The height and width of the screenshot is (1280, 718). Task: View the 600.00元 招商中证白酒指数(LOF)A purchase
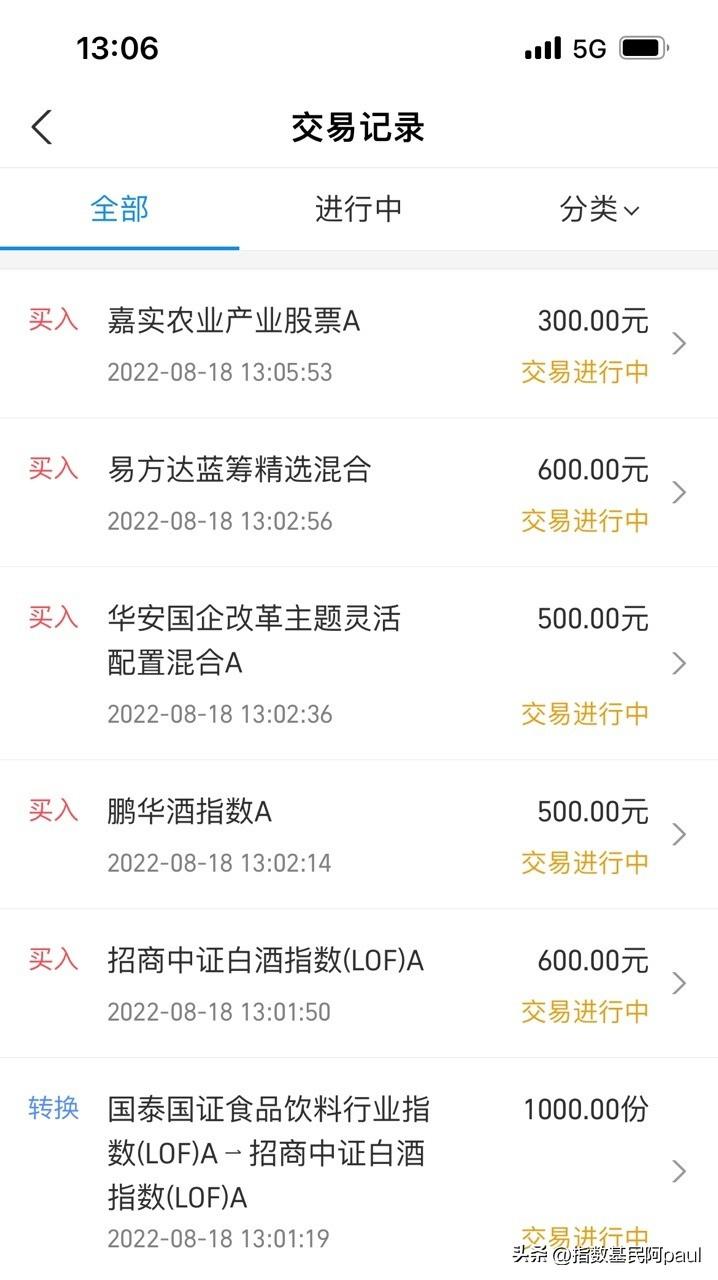point(359,984)
